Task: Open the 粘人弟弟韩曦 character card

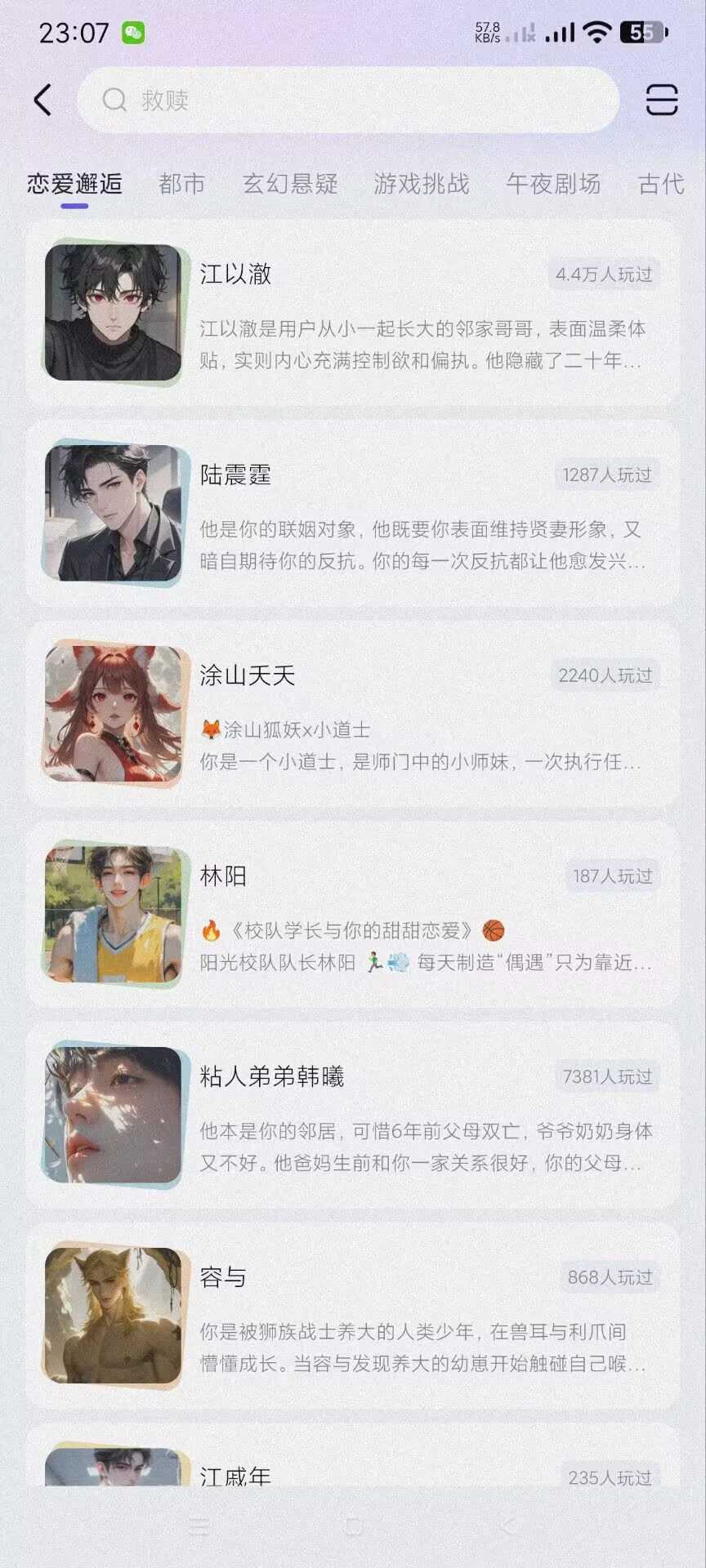Action: point(353,1116)
